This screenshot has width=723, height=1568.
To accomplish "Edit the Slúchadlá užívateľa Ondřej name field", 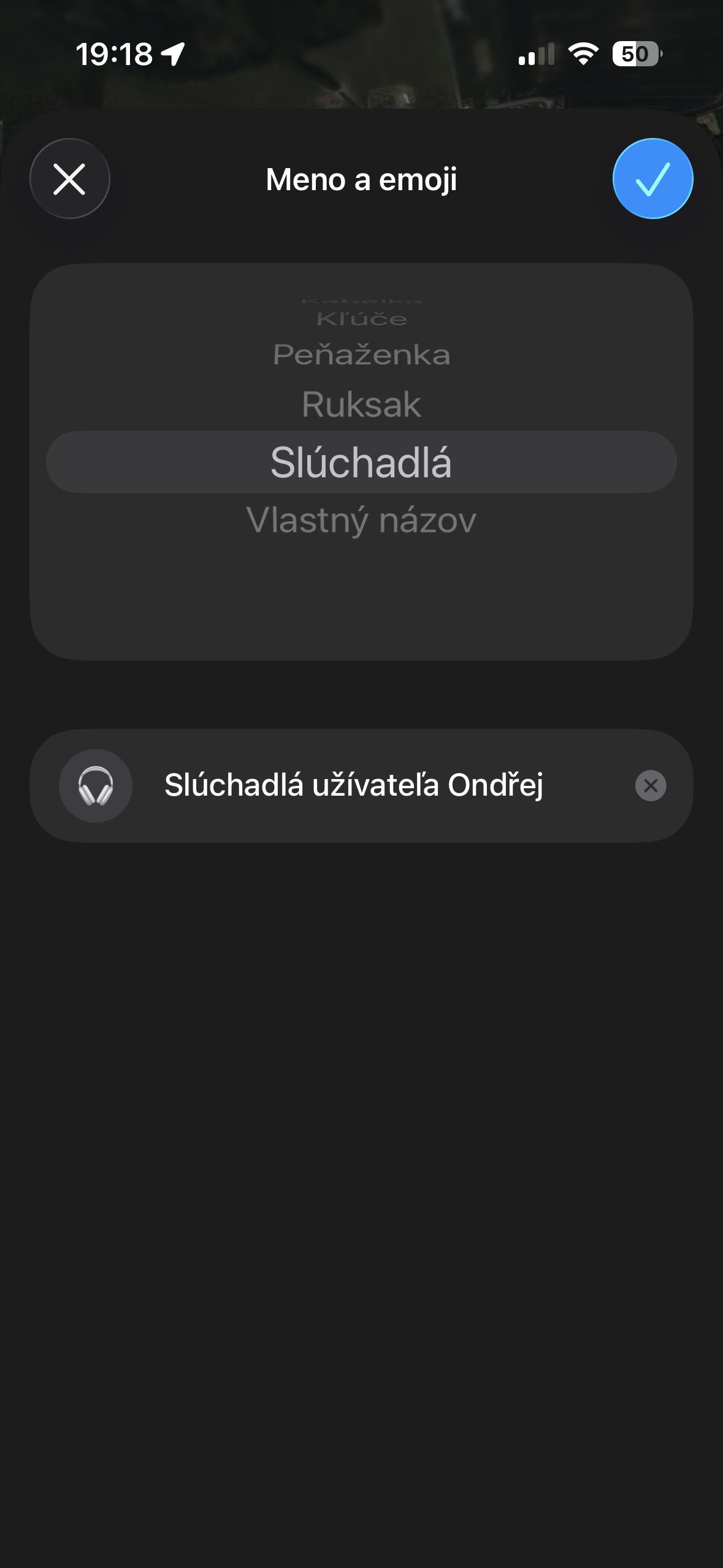I will (x=368, y=786).
